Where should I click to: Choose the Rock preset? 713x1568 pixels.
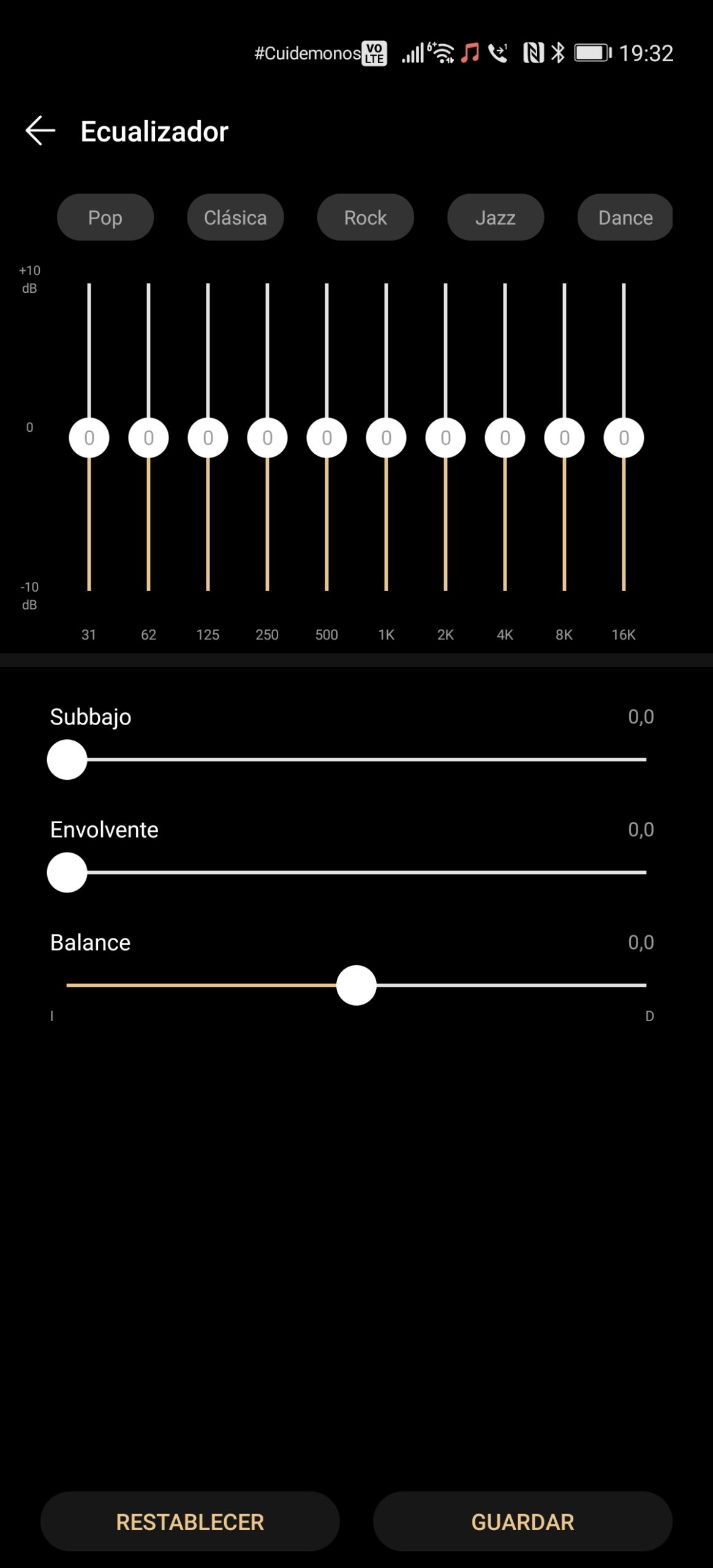pyautogui.click(x=366, y=217)
